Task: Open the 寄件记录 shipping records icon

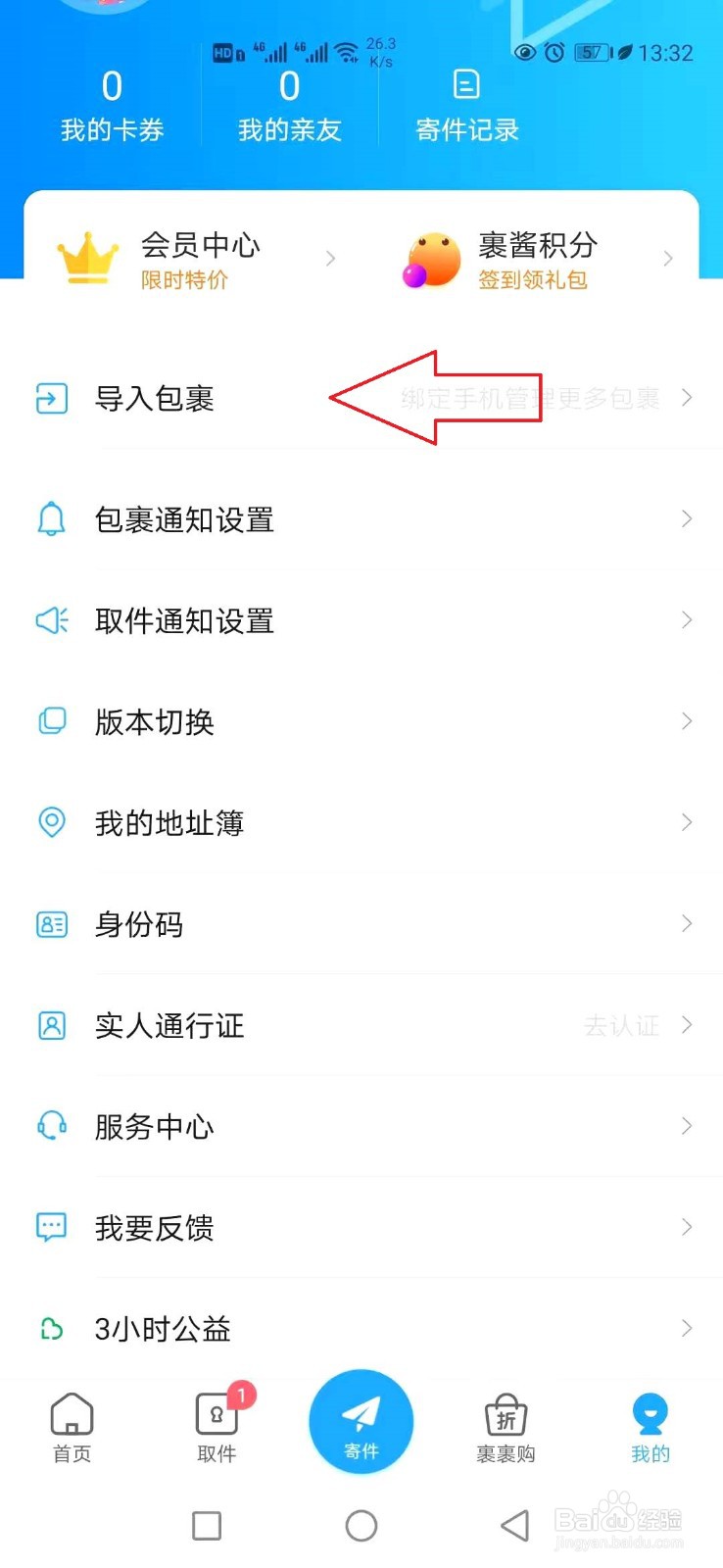Action: pyautogui.click(x=465, y=86)
